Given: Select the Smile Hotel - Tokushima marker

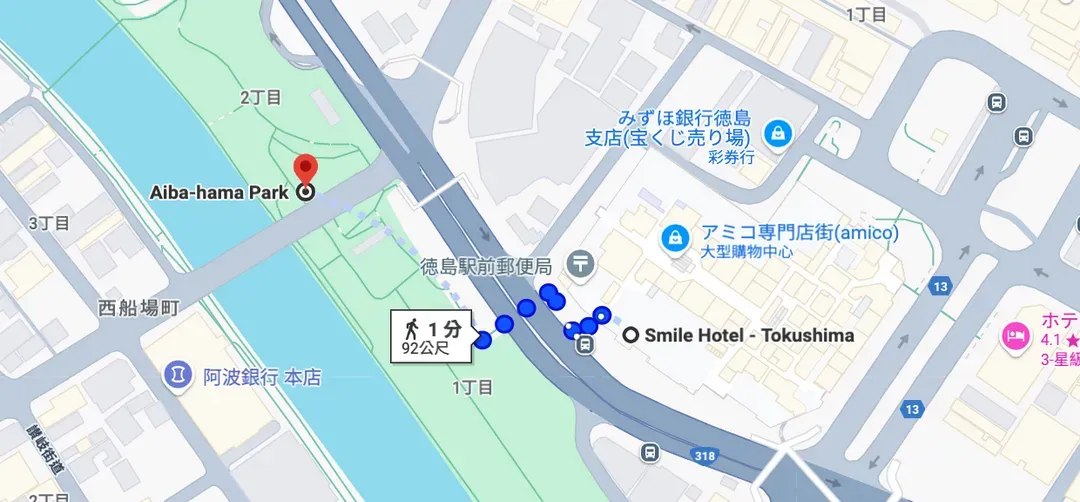Looking at the screenshot, I should pos(631,336).
